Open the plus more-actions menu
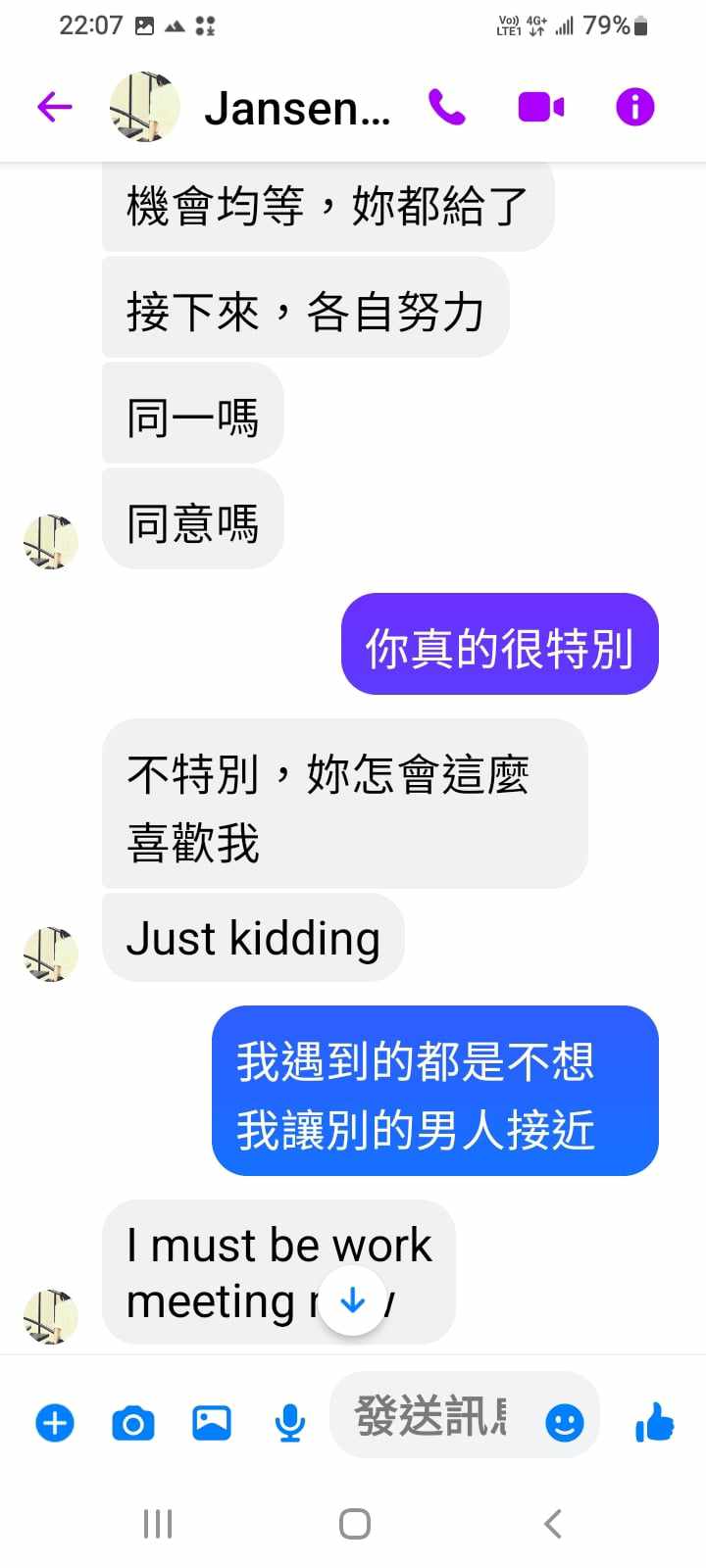Screen dimensions: 706x1568 click(x=55, y=1422)
